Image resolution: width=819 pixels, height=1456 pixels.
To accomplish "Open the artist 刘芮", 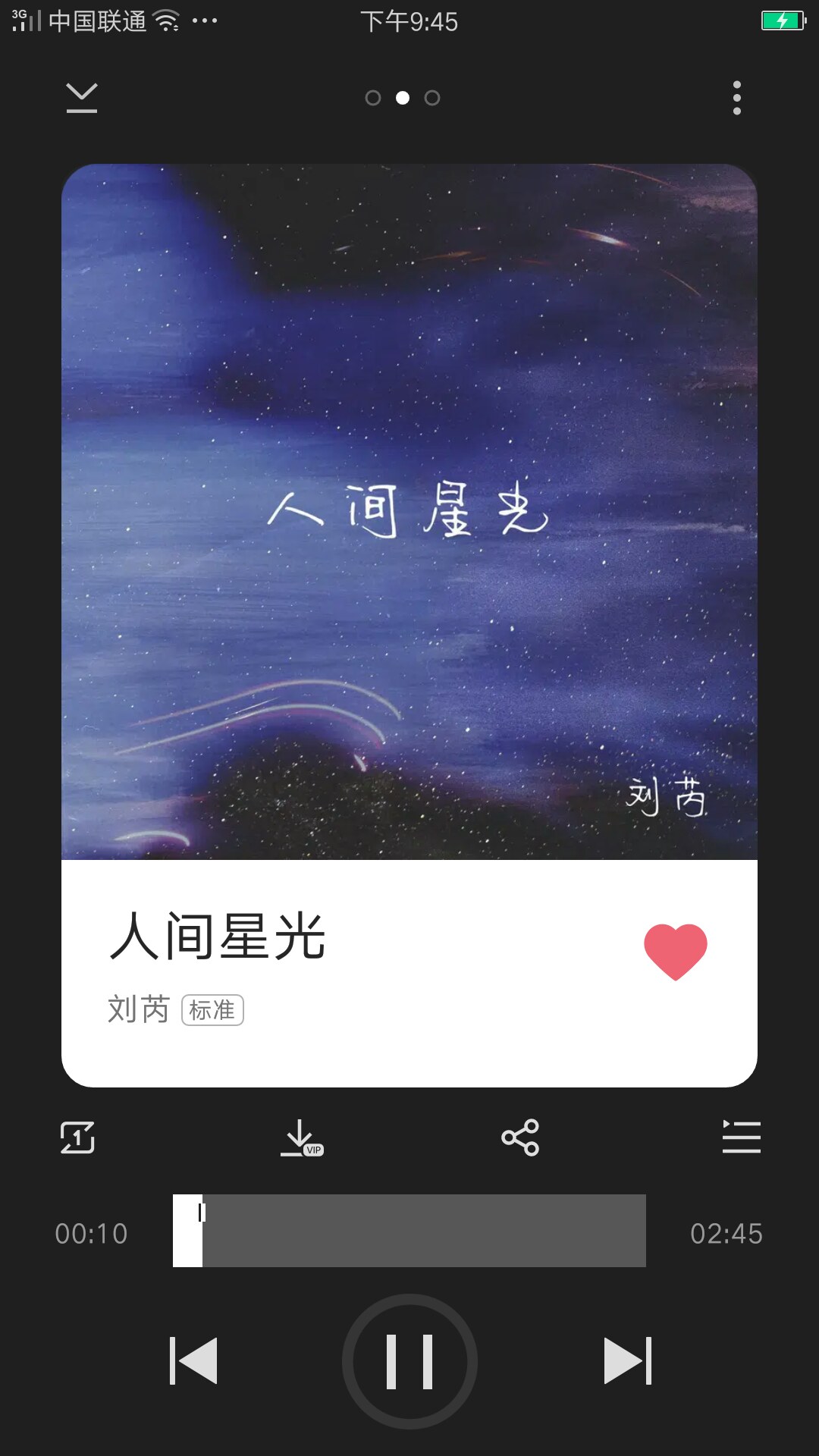I will coord(138,1010).
